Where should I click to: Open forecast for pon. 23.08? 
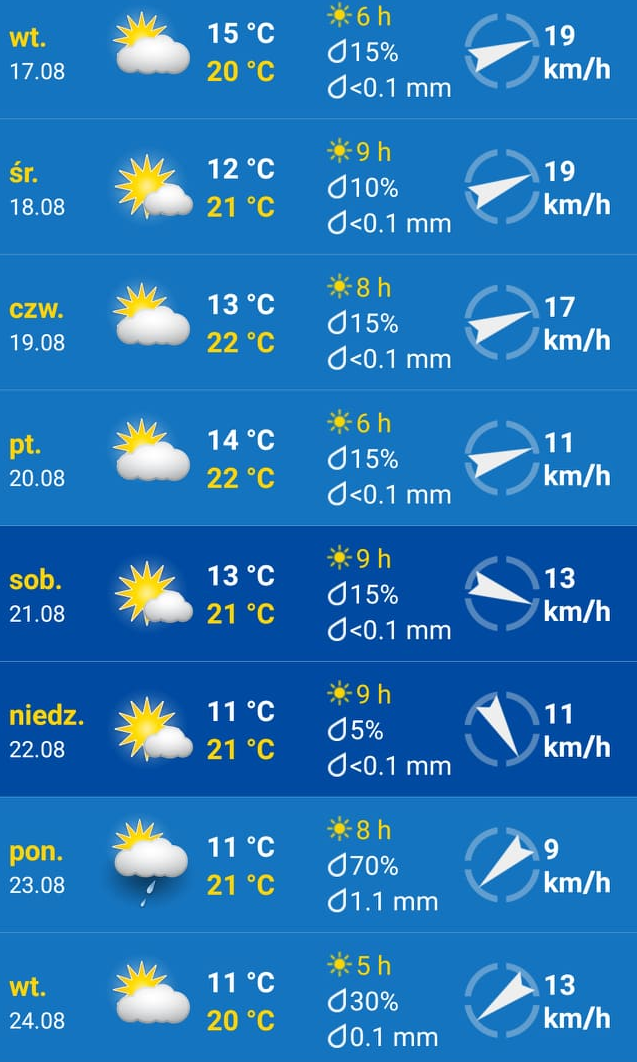point(318,866)
